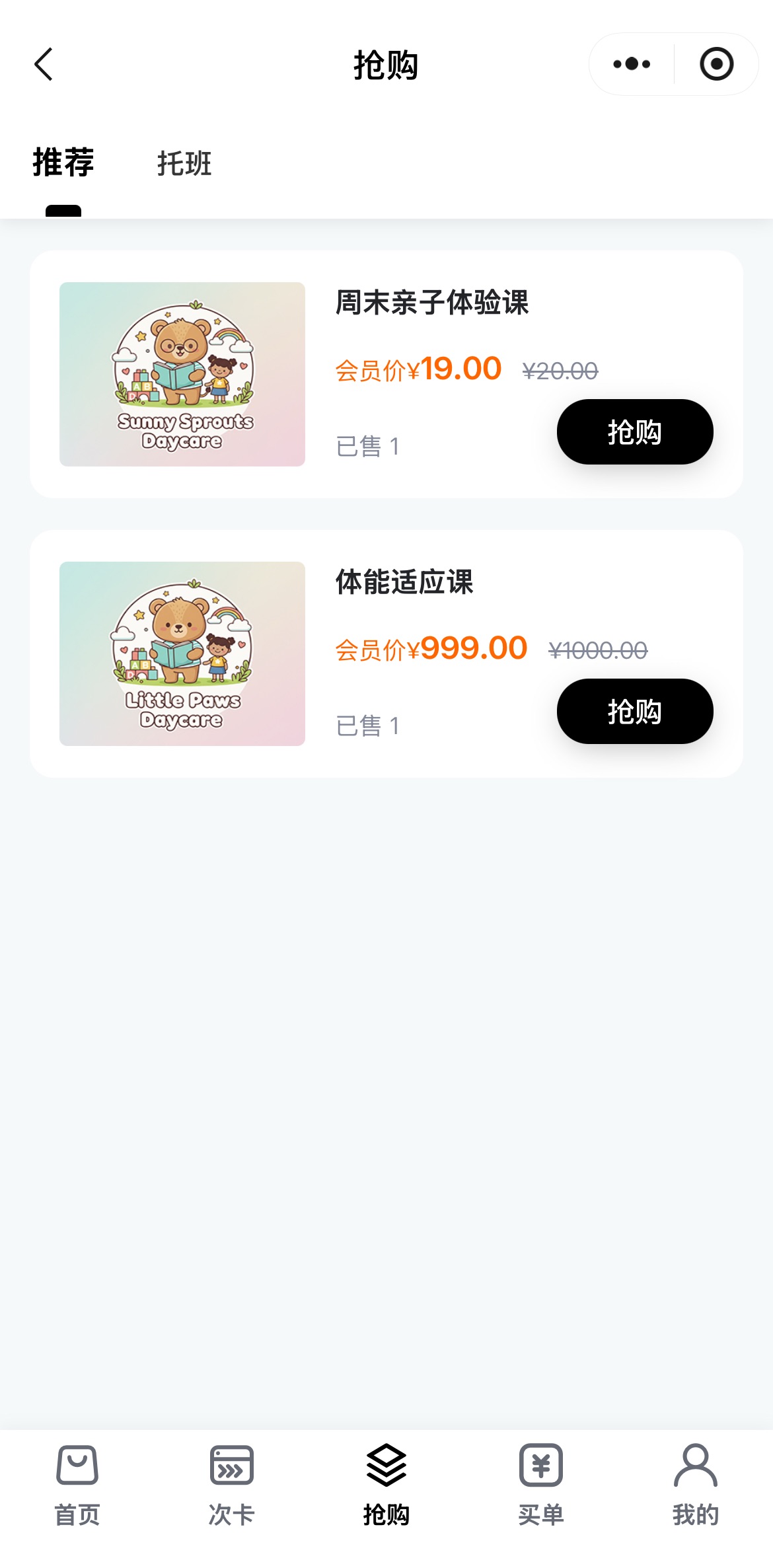
Task: Close the mini program with the circle icon
Action: click(716, 64)
